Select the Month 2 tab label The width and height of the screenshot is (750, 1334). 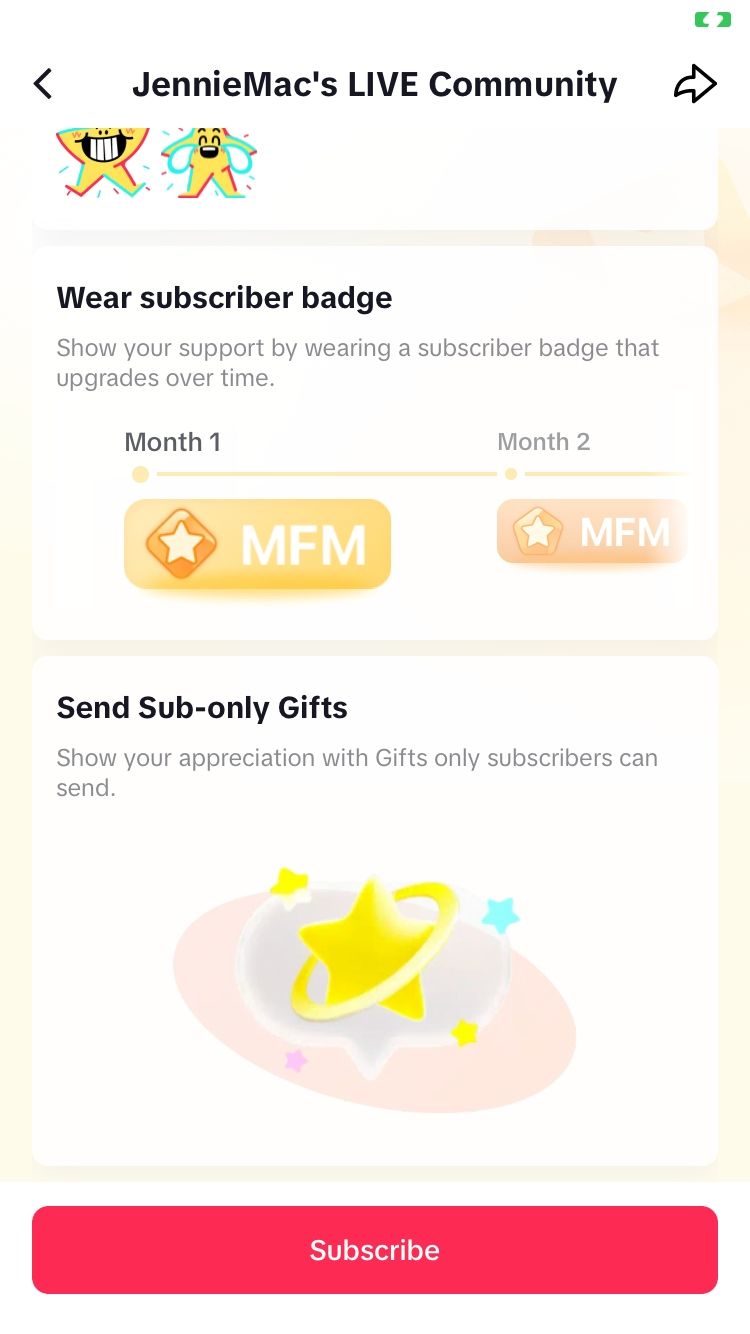click(x=544, y=441)
